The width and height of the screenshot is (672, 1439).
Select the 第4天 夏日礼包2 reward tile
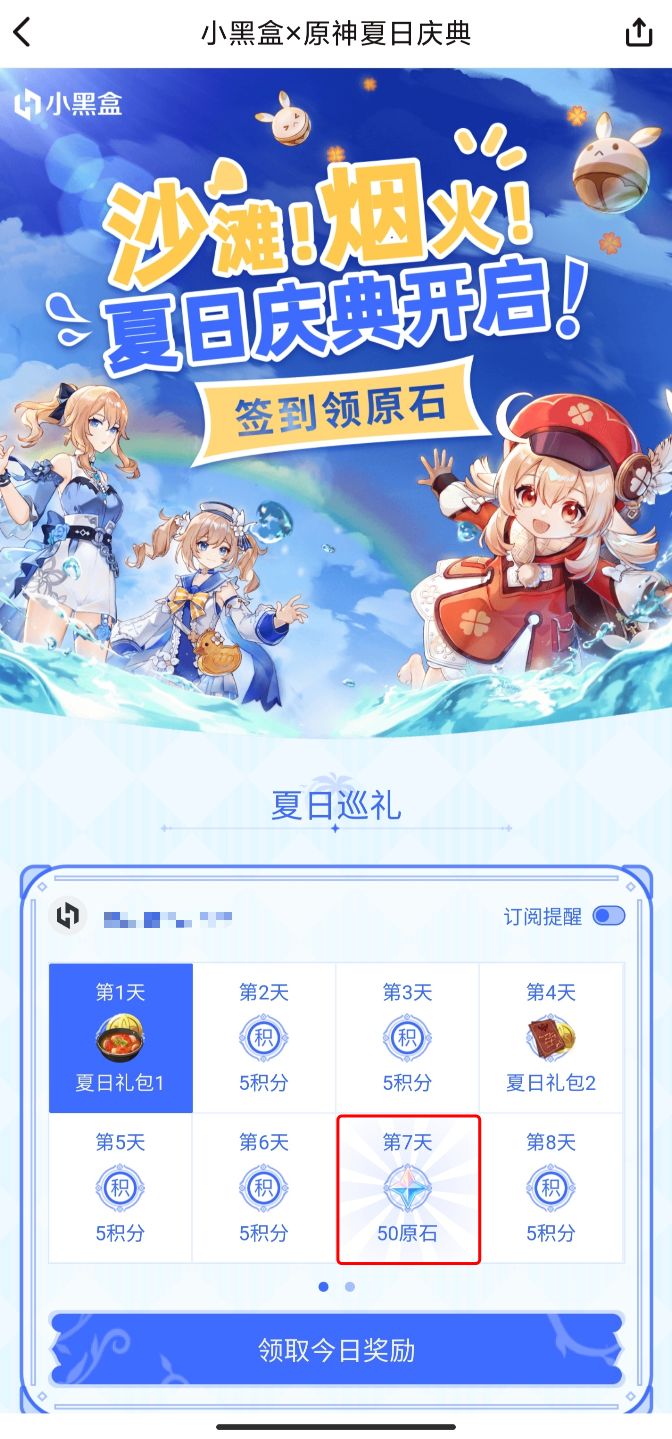551,1038
